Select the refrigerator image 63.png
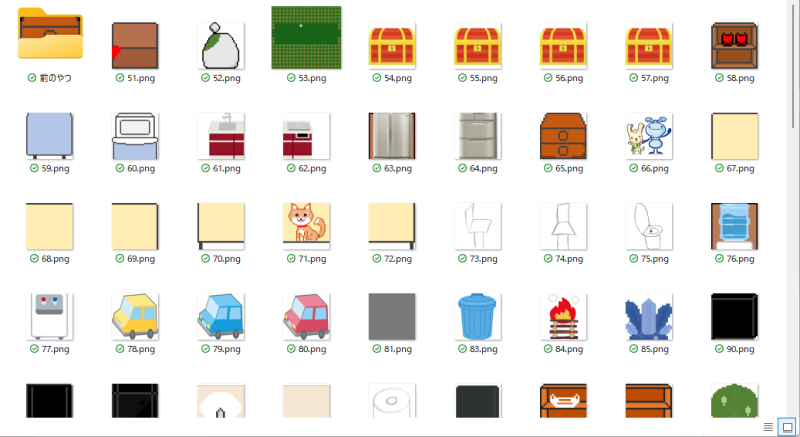Image resolution: width=800 pixels, height=437 pixels. pyautogui.click(x=393, y=135)
